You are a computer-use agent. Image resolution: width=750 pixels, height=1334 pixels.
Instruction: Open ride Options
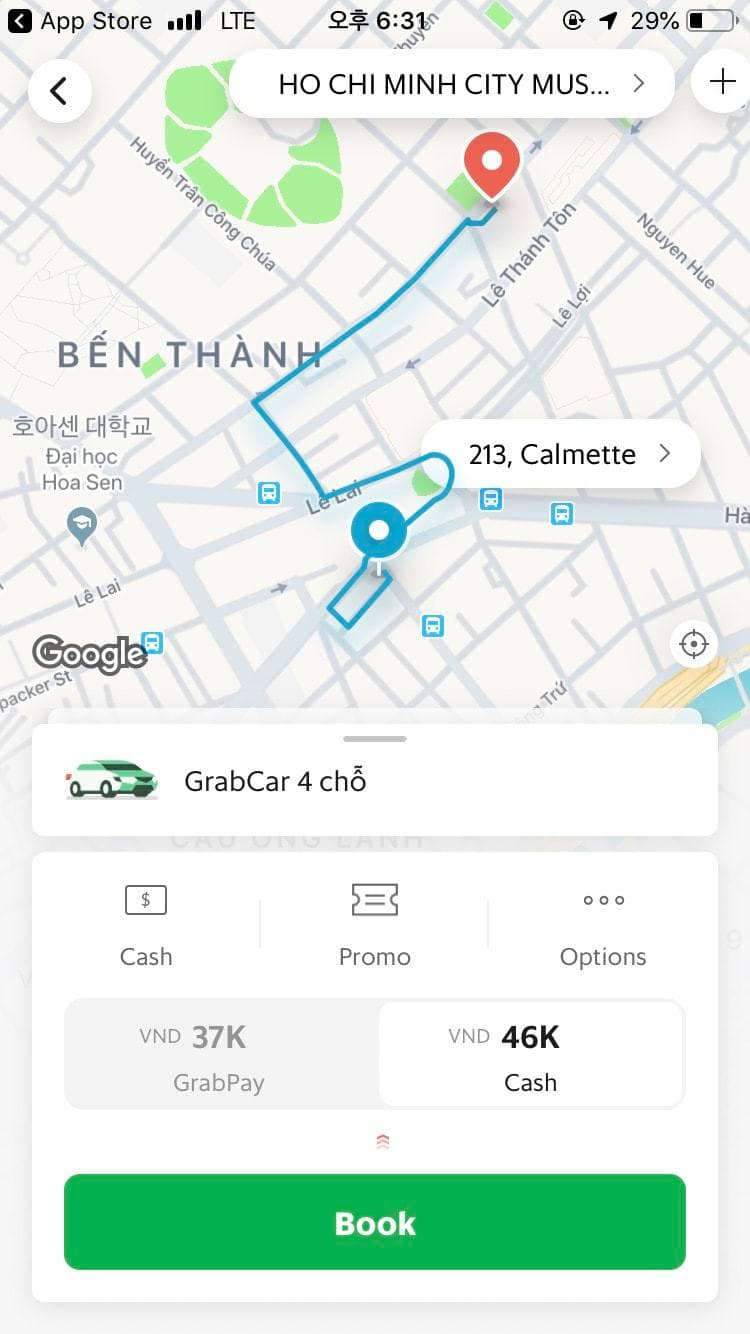coord(603,926)
